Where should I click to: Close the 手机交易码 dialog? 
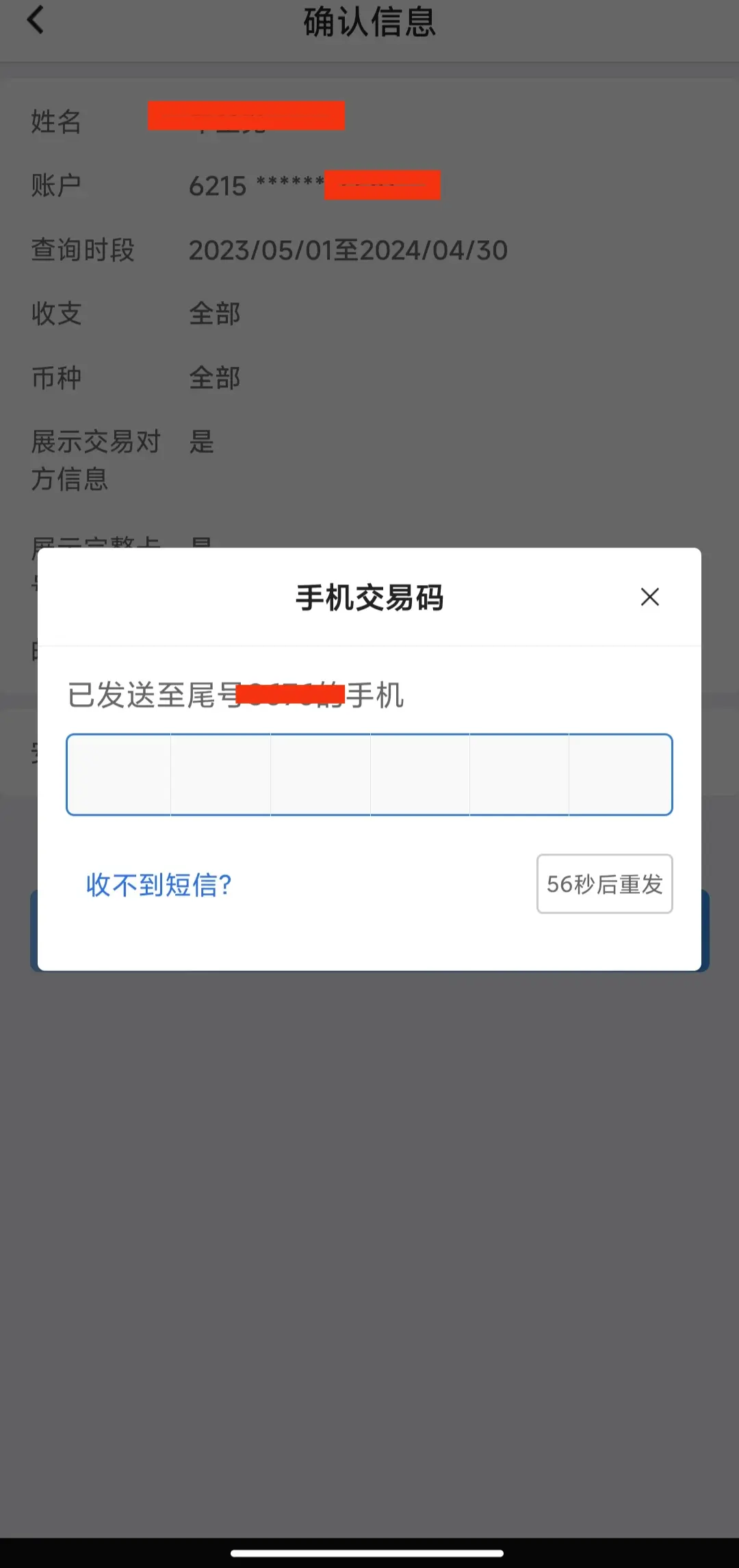[649, 597]
